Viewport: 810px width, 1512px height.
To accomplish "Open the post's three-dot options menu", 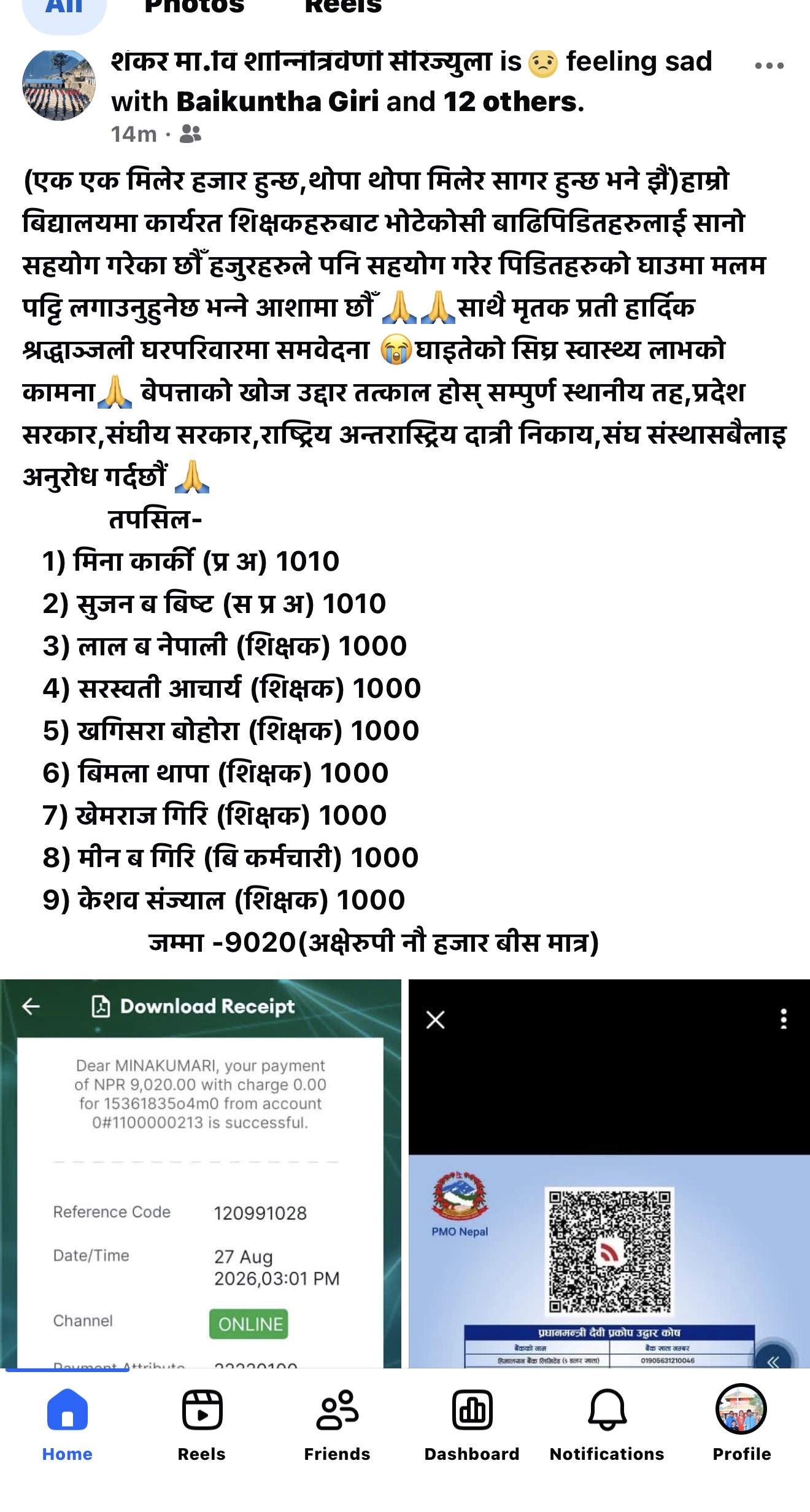I will click(x=769, y=66).
